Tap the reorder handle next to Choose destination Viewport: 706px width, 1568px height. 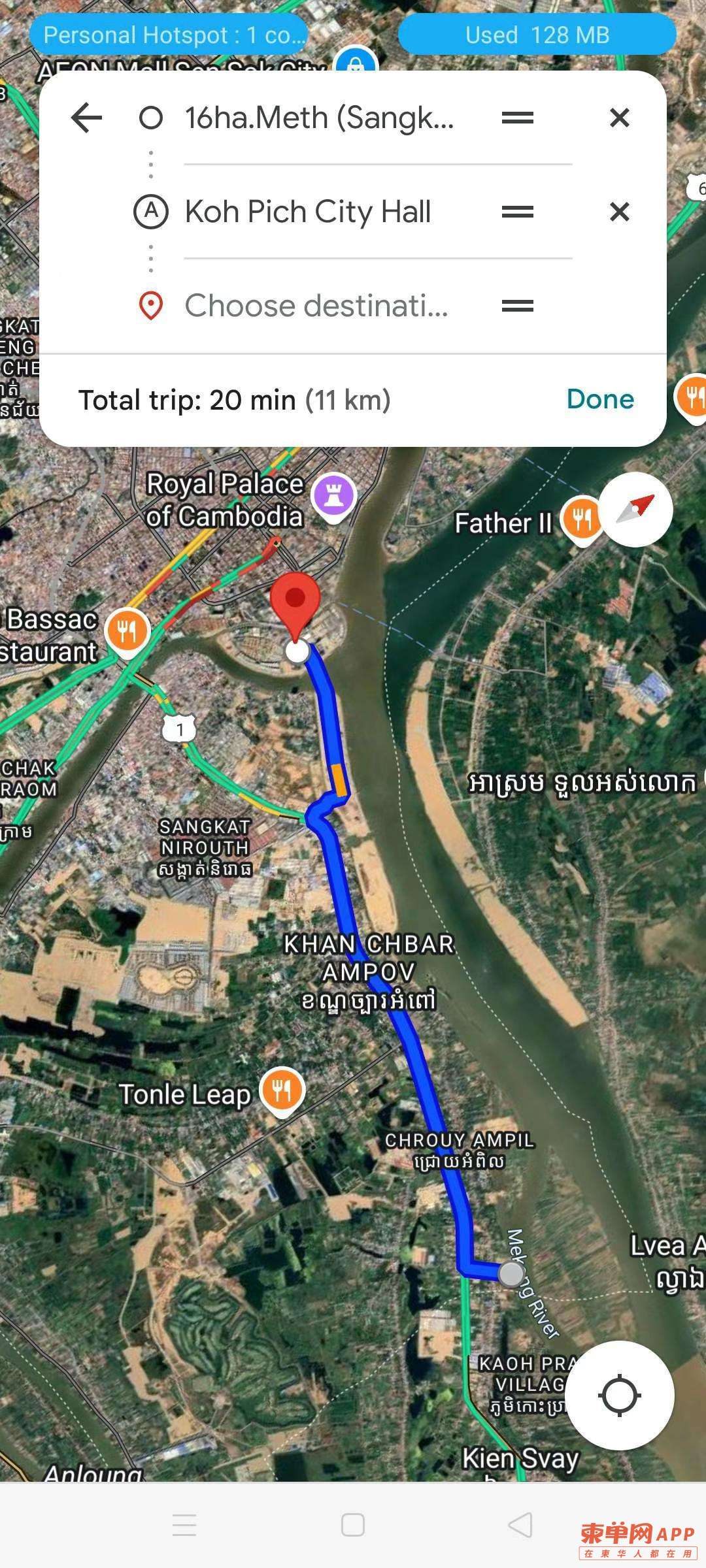coord(517,306)
